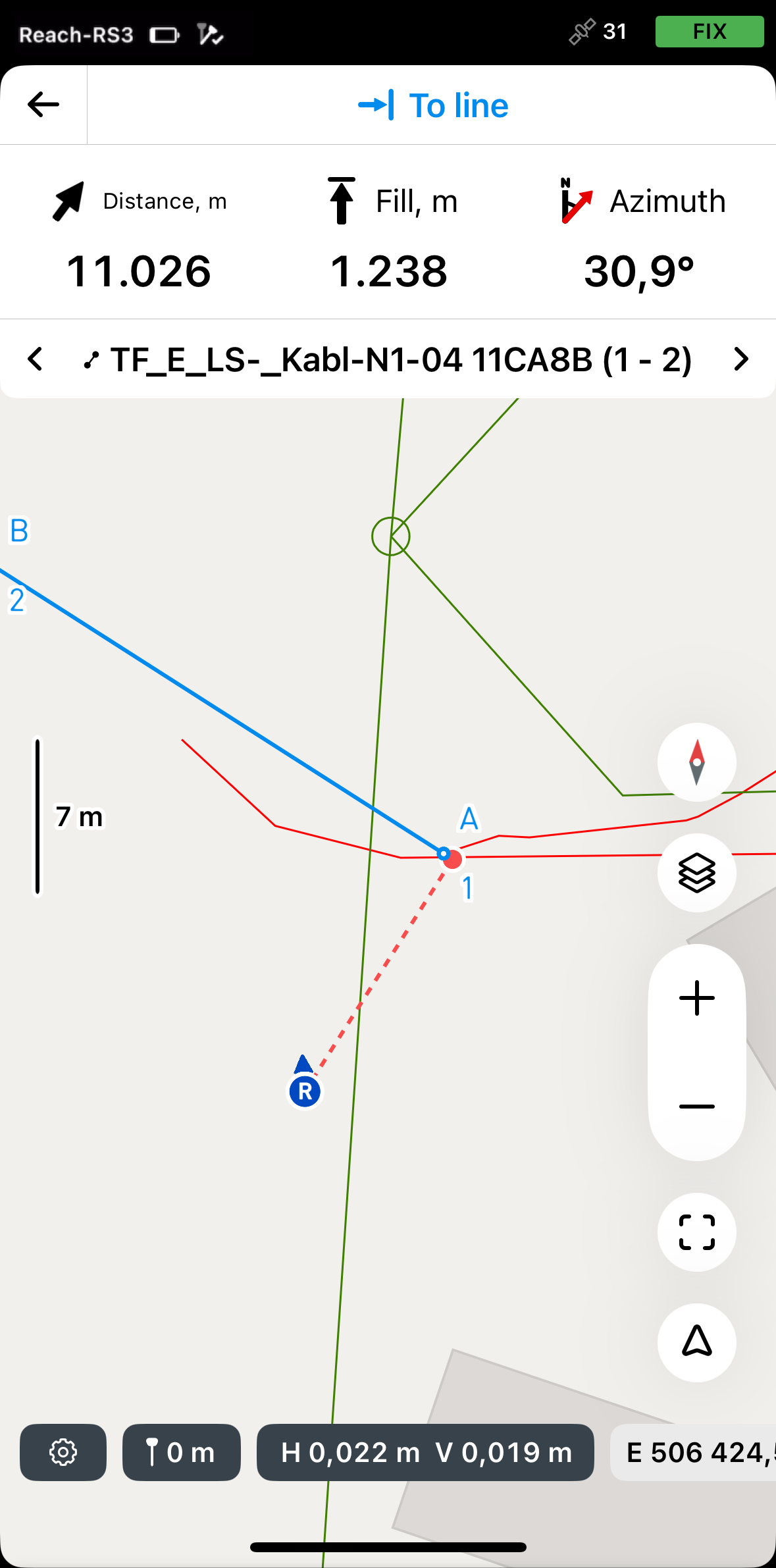Open the To line stakeout mode selector
Image resolution: width=776 pixels, height=1568 pixels.
(x=433, y=105)
